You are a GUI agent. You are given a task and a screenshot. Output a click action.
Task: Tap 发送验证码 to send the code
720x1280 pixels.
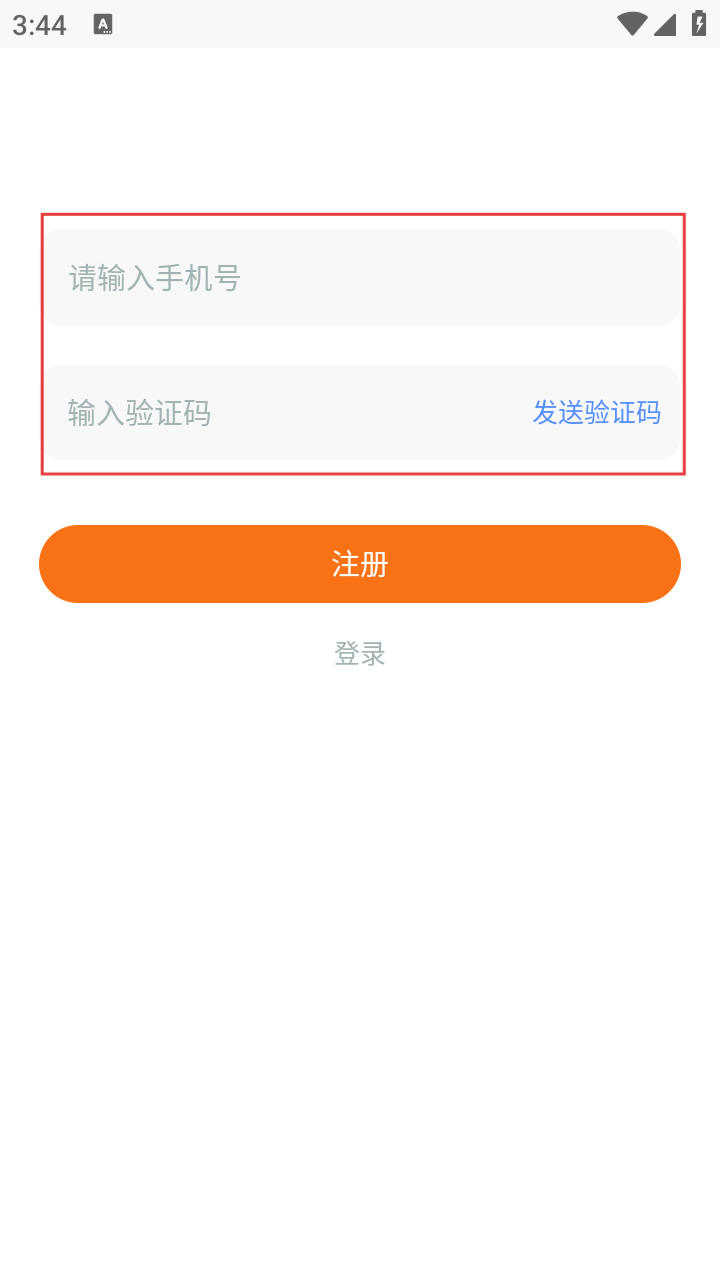click(x=597, y=412)
